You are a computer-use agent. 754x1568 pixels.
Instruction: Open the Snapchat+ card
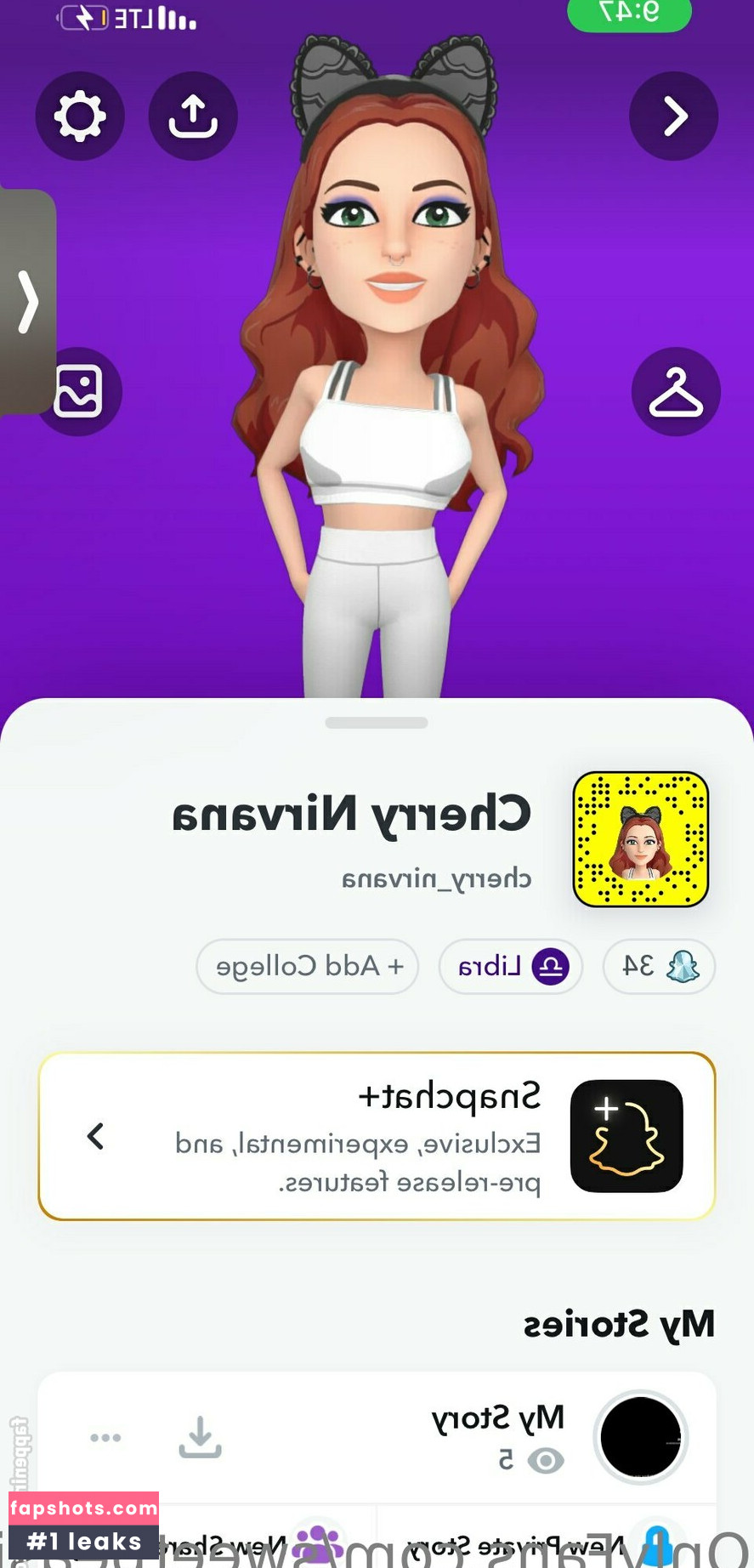pyautogui.click(x=377, y=1136)
